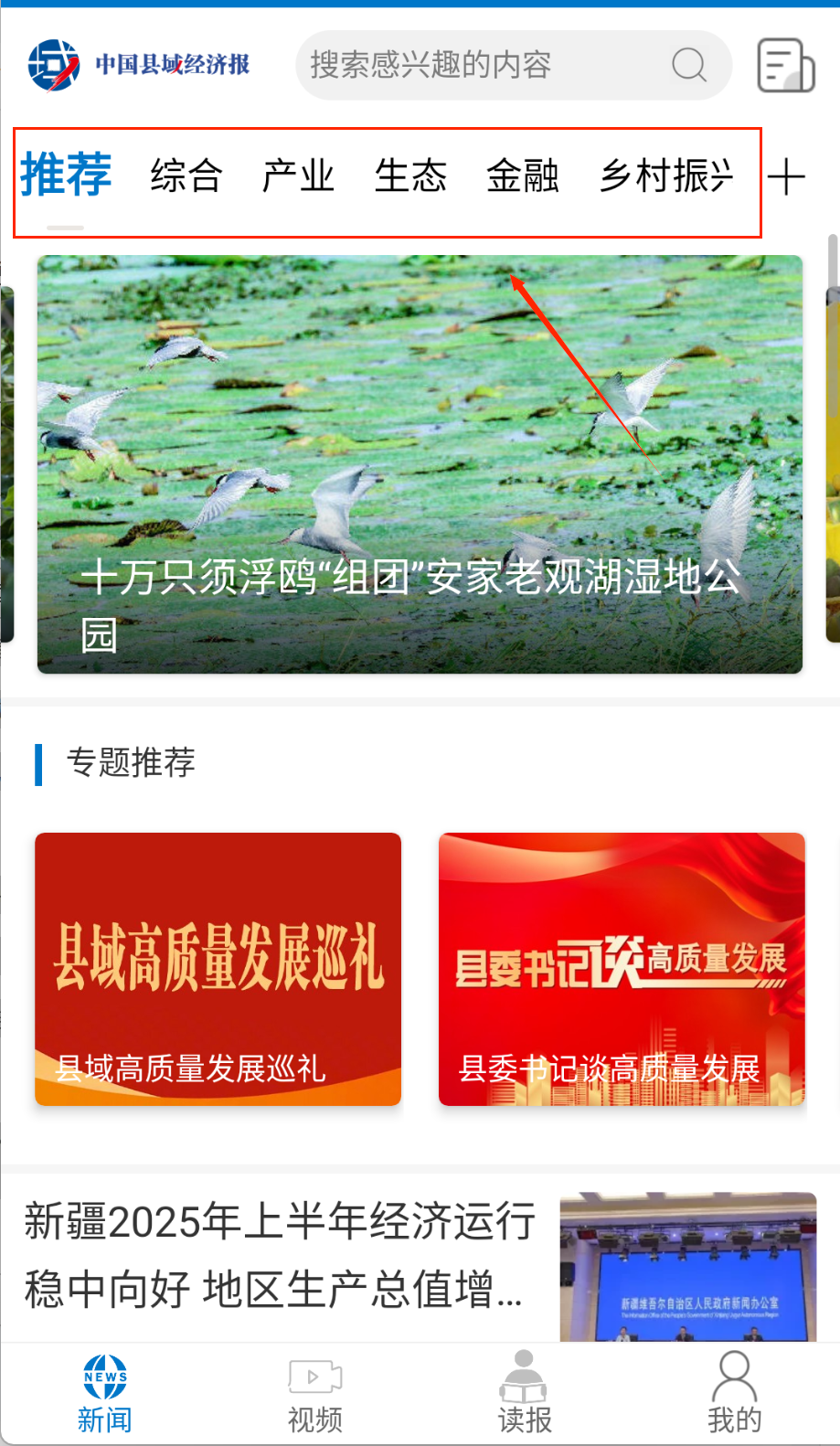Tap the plus icon to manage channels
840x1446 pixels.
(786, 176)
